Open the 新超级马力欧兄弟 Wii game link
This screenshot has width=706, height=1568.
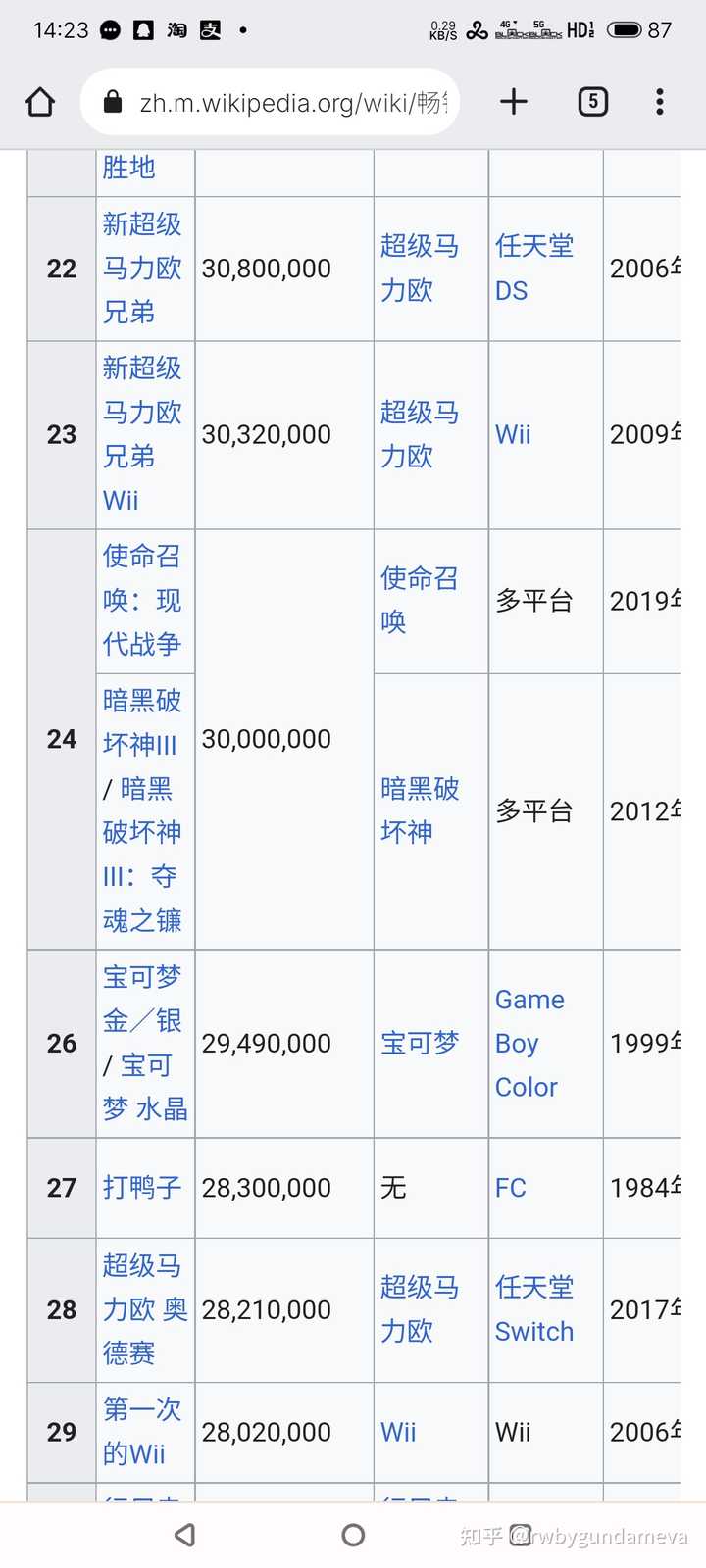tap(142, 434)
